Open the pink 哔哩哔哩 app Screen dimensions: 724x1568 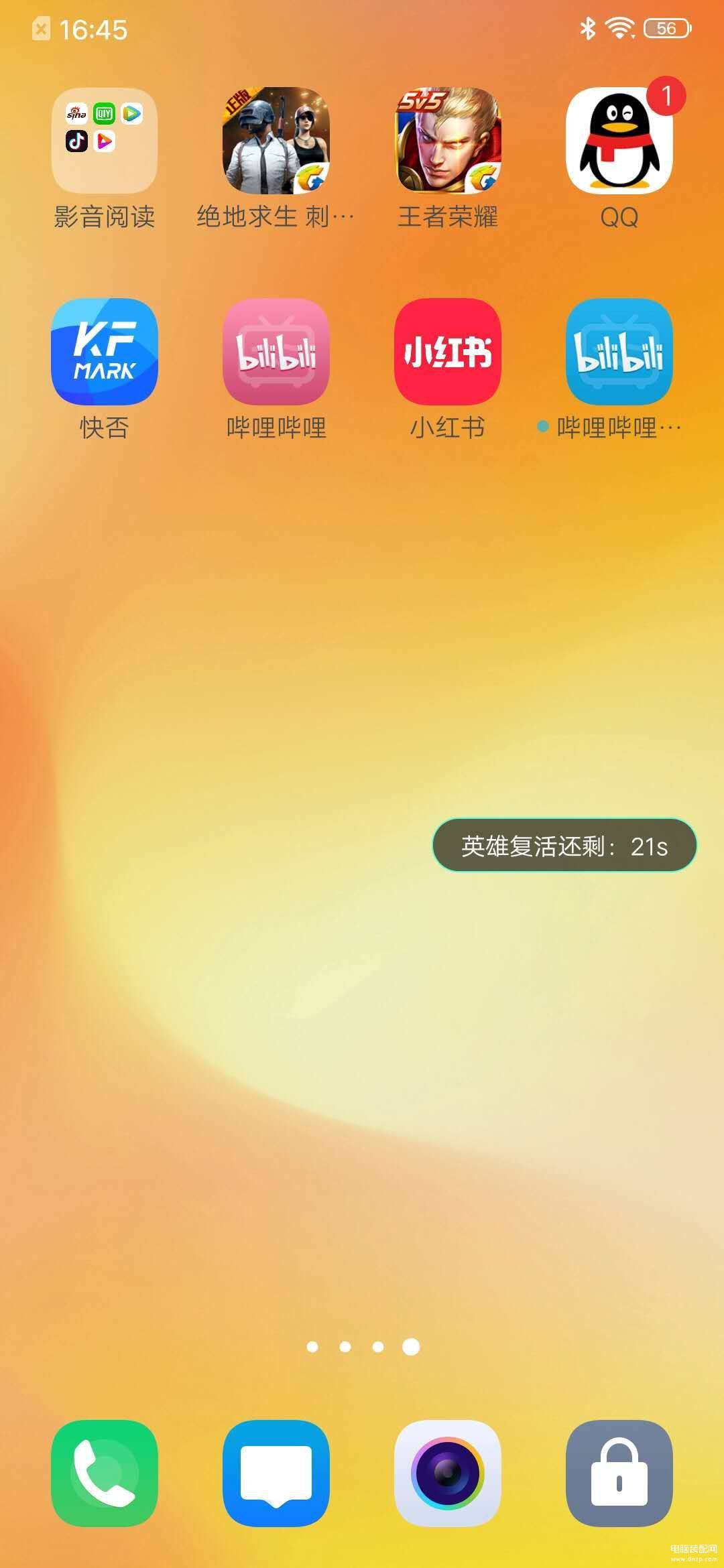pyautogui.click(x=276, y=352)
